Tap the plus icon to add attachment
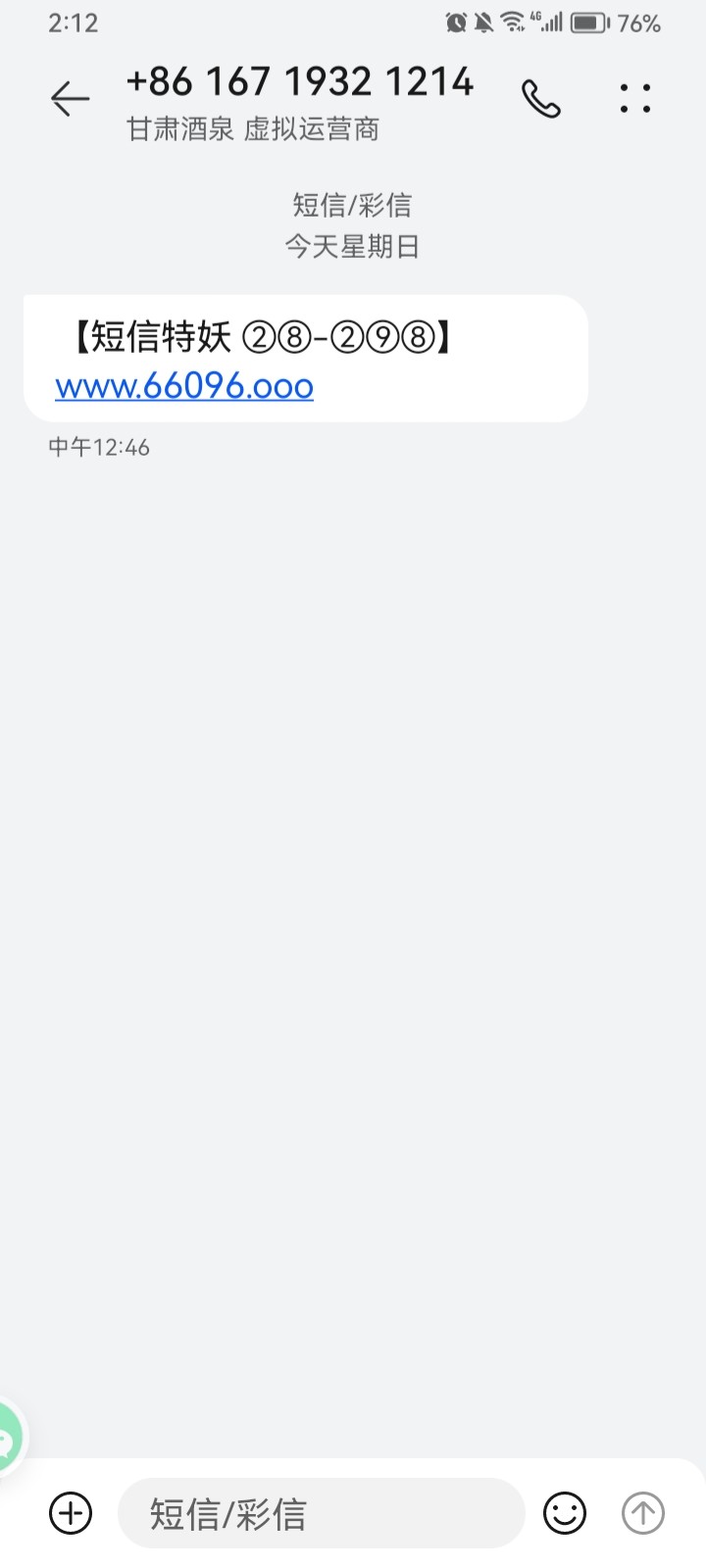The image size is (706, 1568). pos(69,1513)
